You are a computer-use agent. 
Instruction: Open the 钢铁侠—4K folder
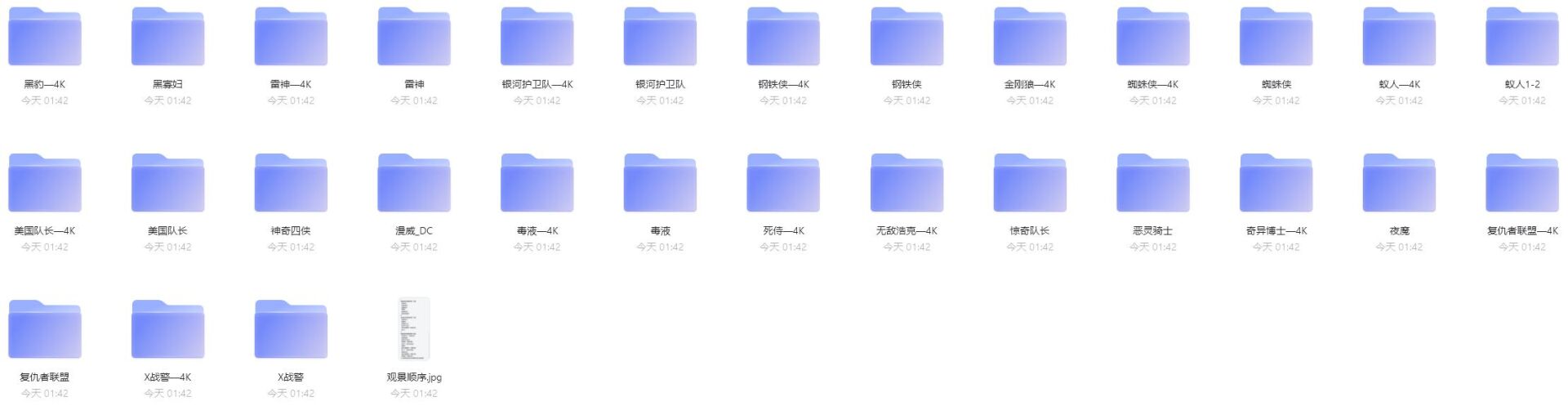click(783, 38)
